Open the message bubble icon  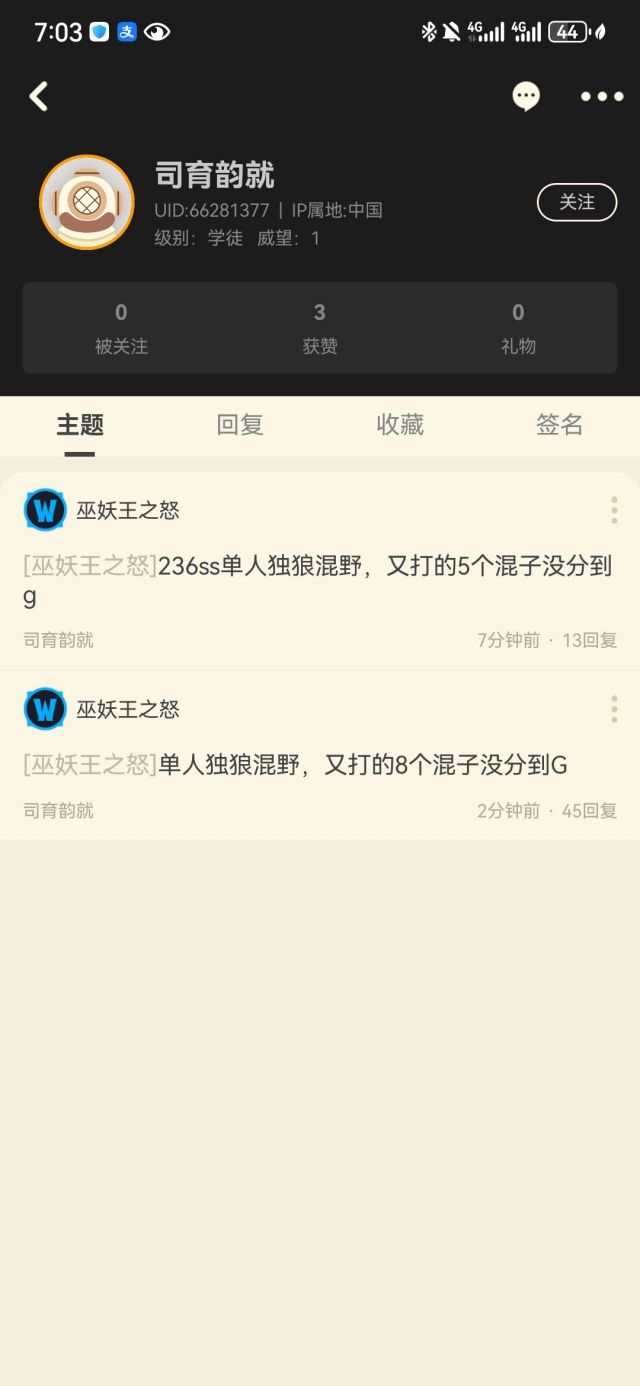(526, 96)
